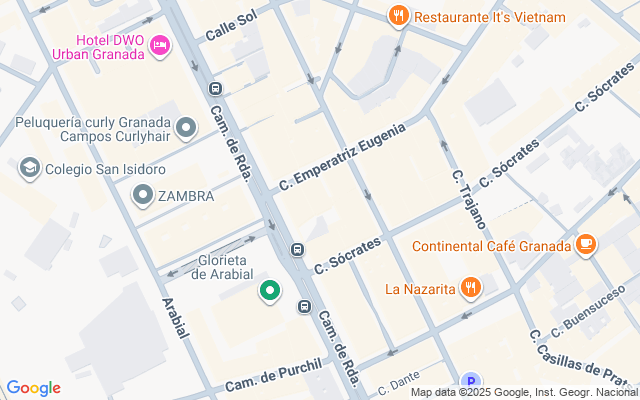Open Restaurante It's Vietnam marker
640x400 pixels.
point(398,16)
